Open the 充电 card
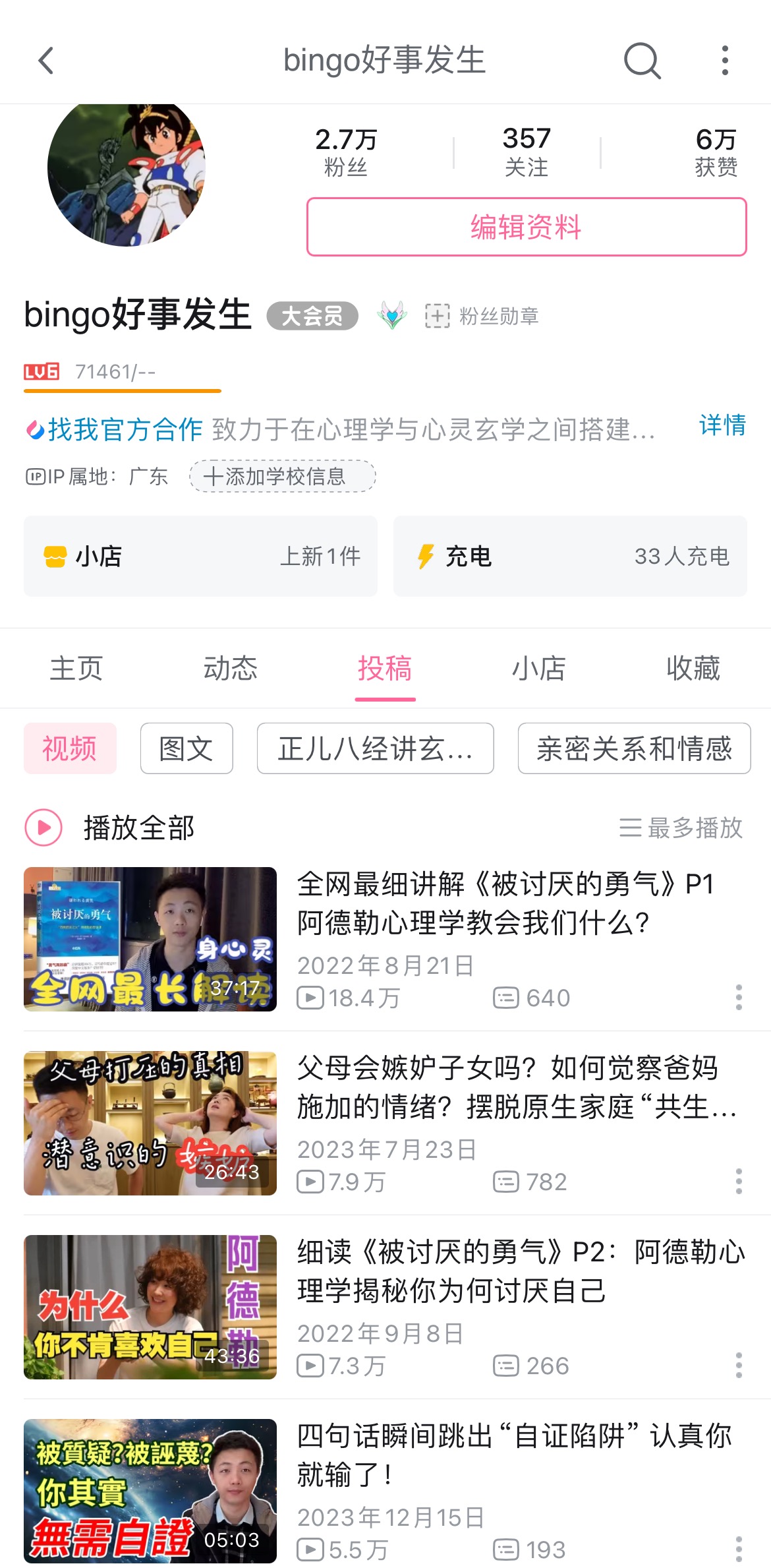This screenshot has width=771, height=1568. [x=569, y=557]
